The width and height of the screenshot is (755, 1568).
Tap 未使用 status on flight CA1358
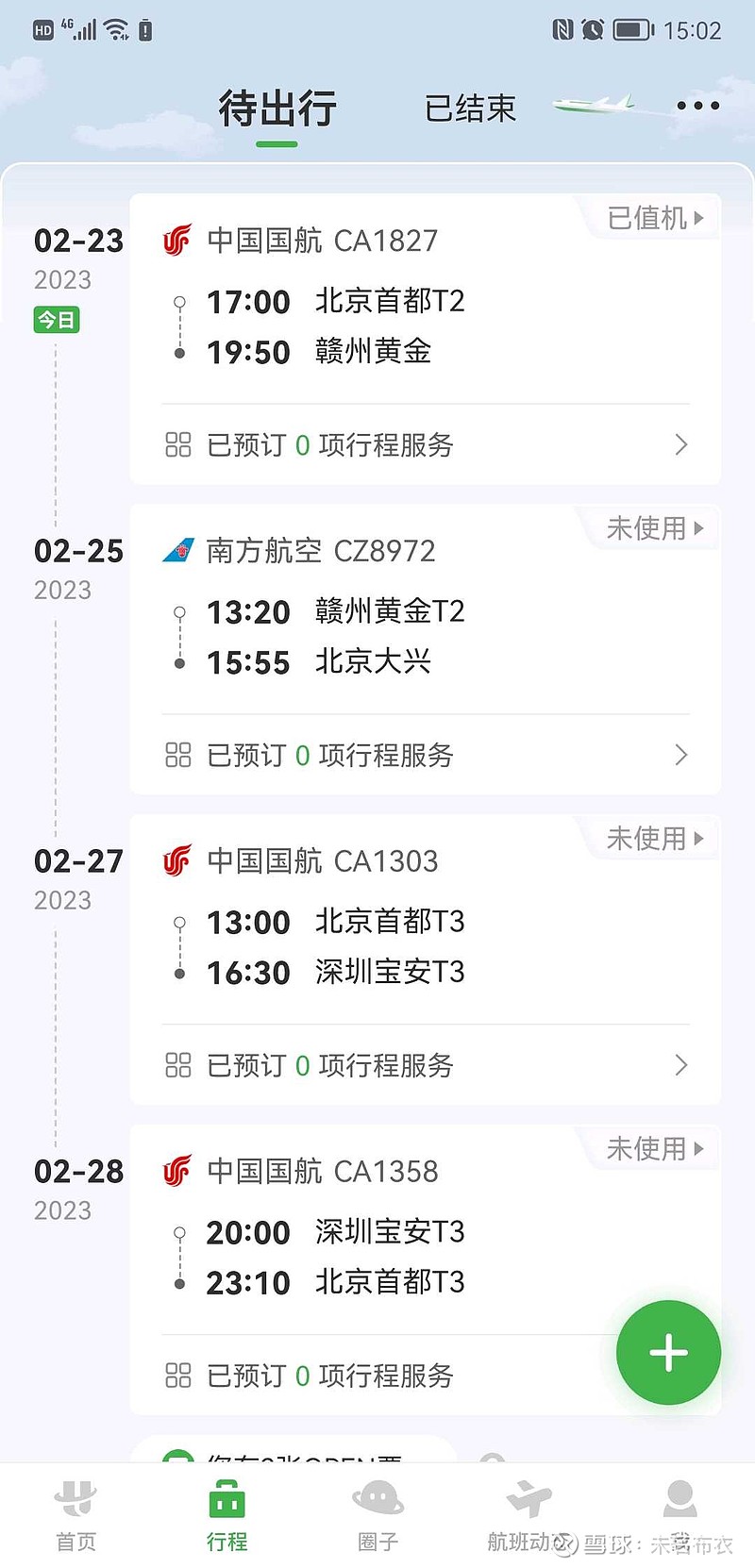point(656,1149)
